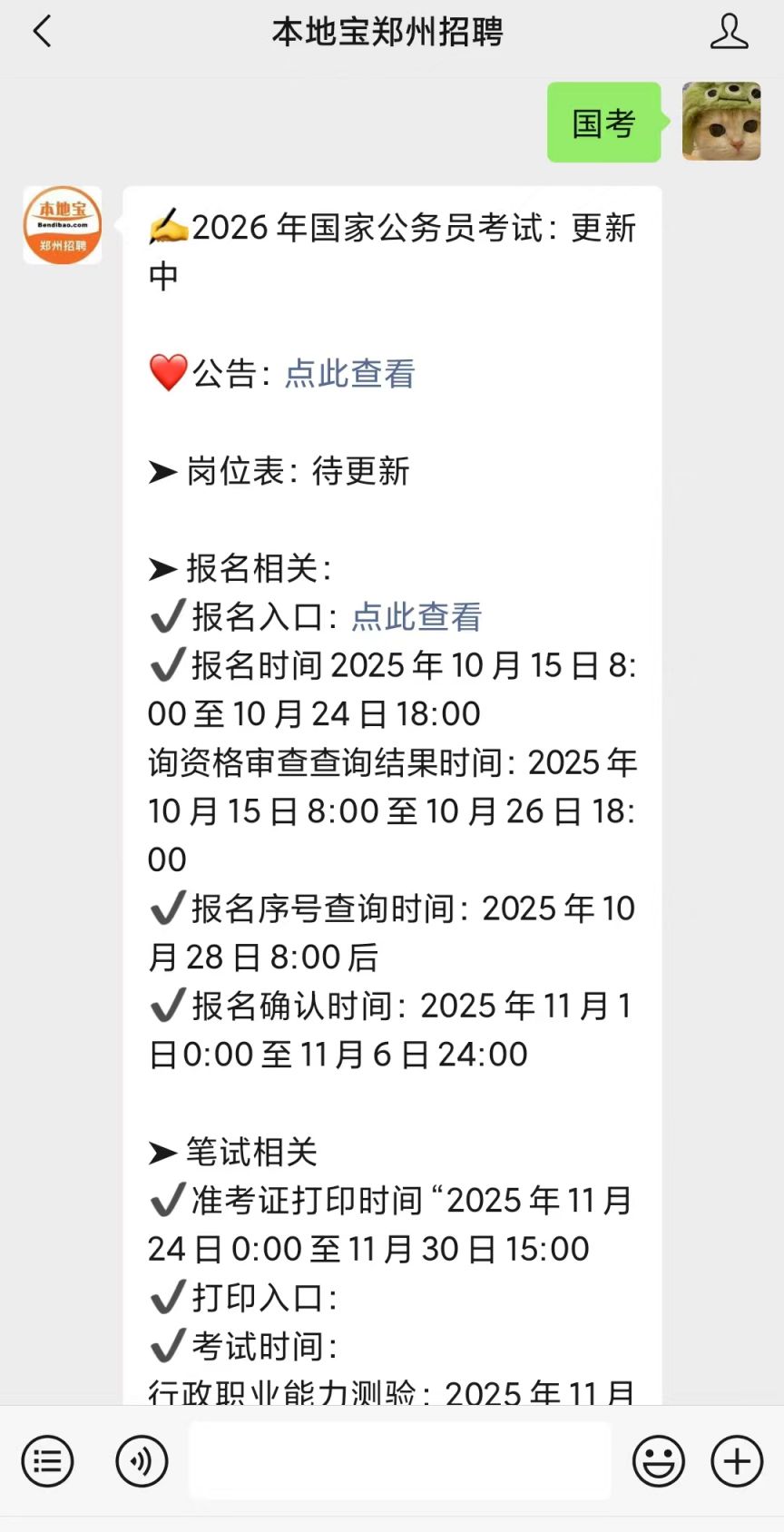Tap my cat avatar beside 国考
The width and height of the screenshot is (784, 1532).
721,122
